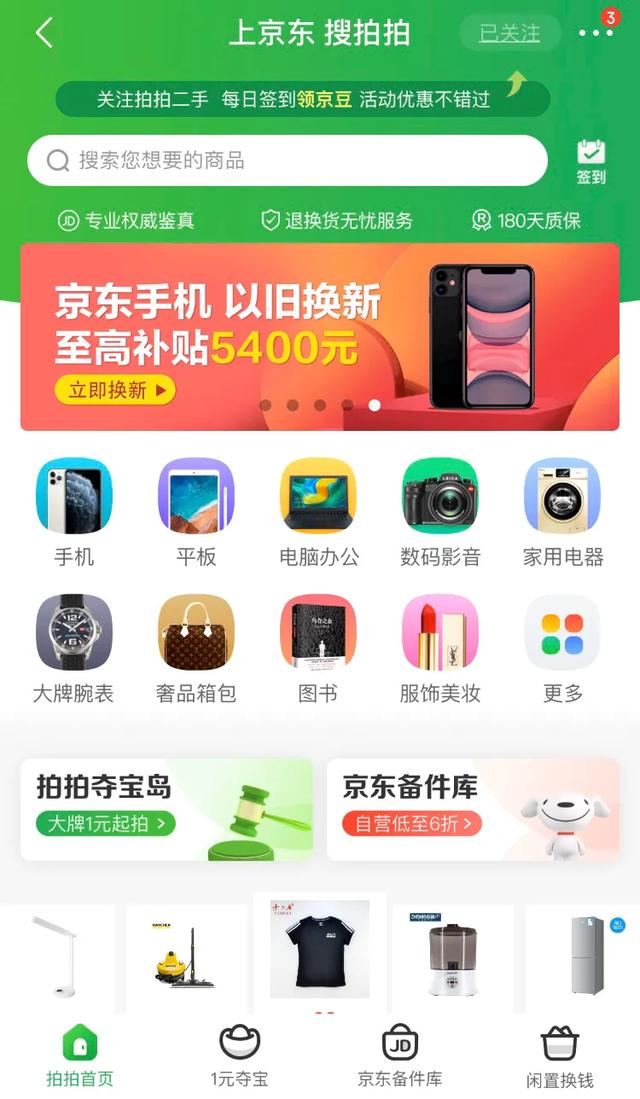Open the 拍拍夺宝岛 auction card
This screenshot has width=640, height=1099.
(x=166, y=809)
